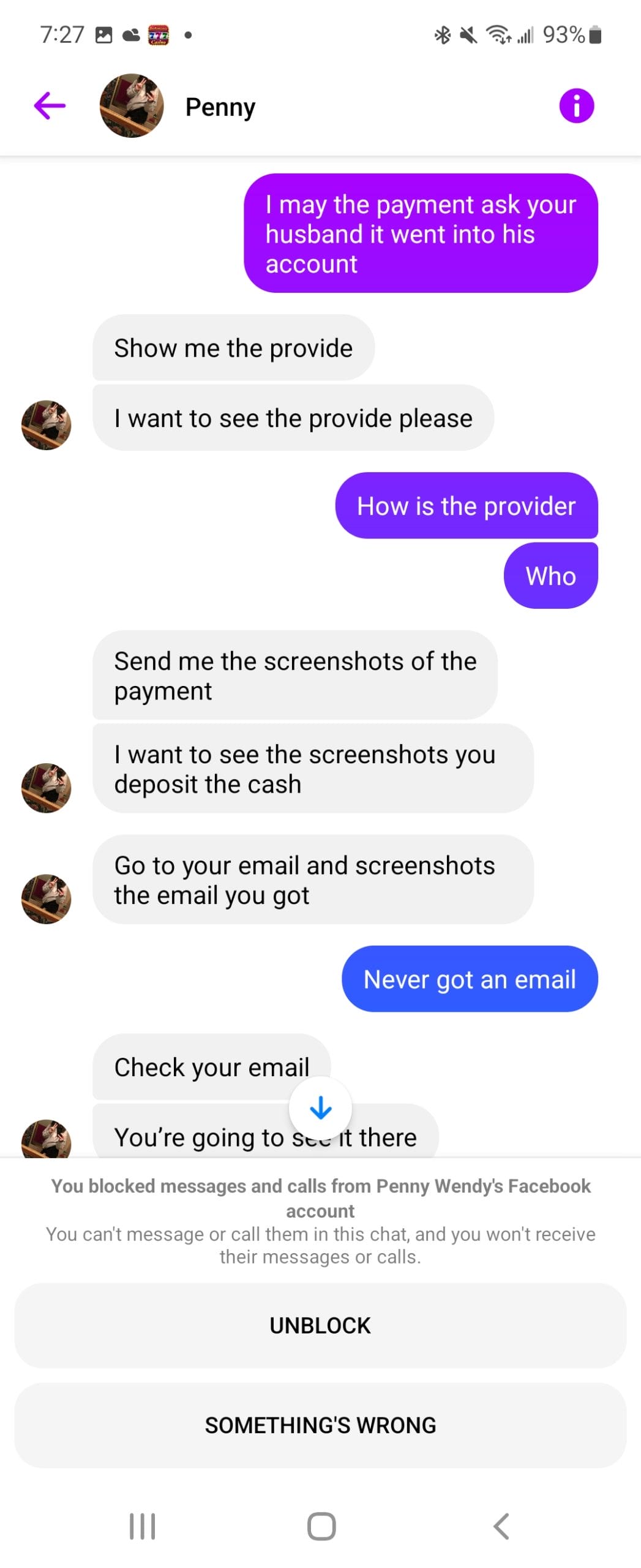The width and height of the screenshot is (641, 1568).
Task: Open Penny's profile picture in header
Action: pyautogui.click(x=132, y=106)
